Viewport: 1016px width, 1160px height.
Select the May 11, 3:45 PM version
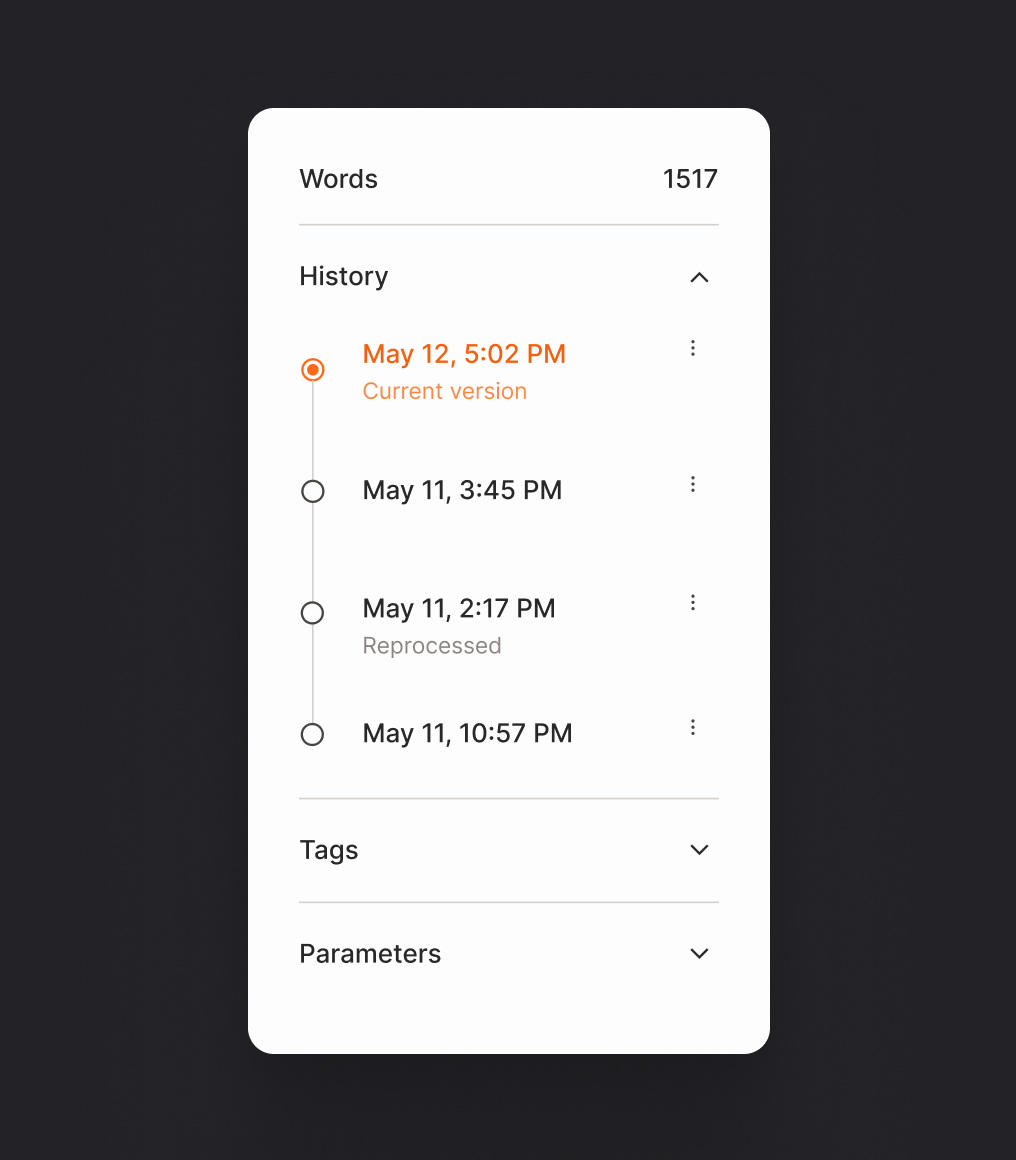click(x=462, y=491)
